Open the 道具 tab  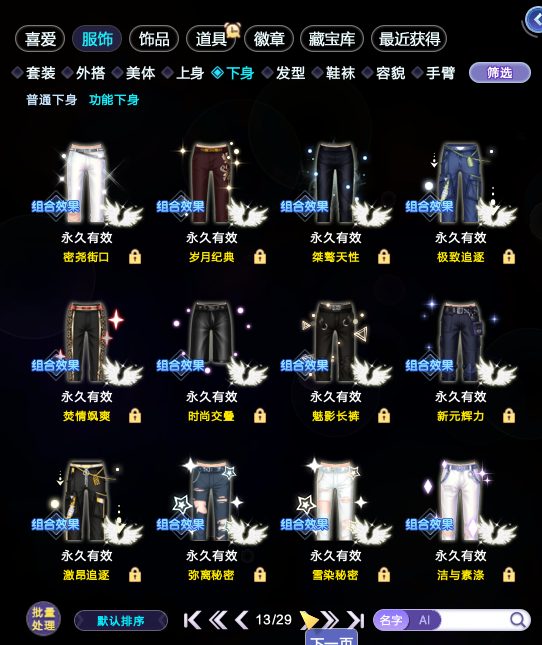(x=211, y=39)
